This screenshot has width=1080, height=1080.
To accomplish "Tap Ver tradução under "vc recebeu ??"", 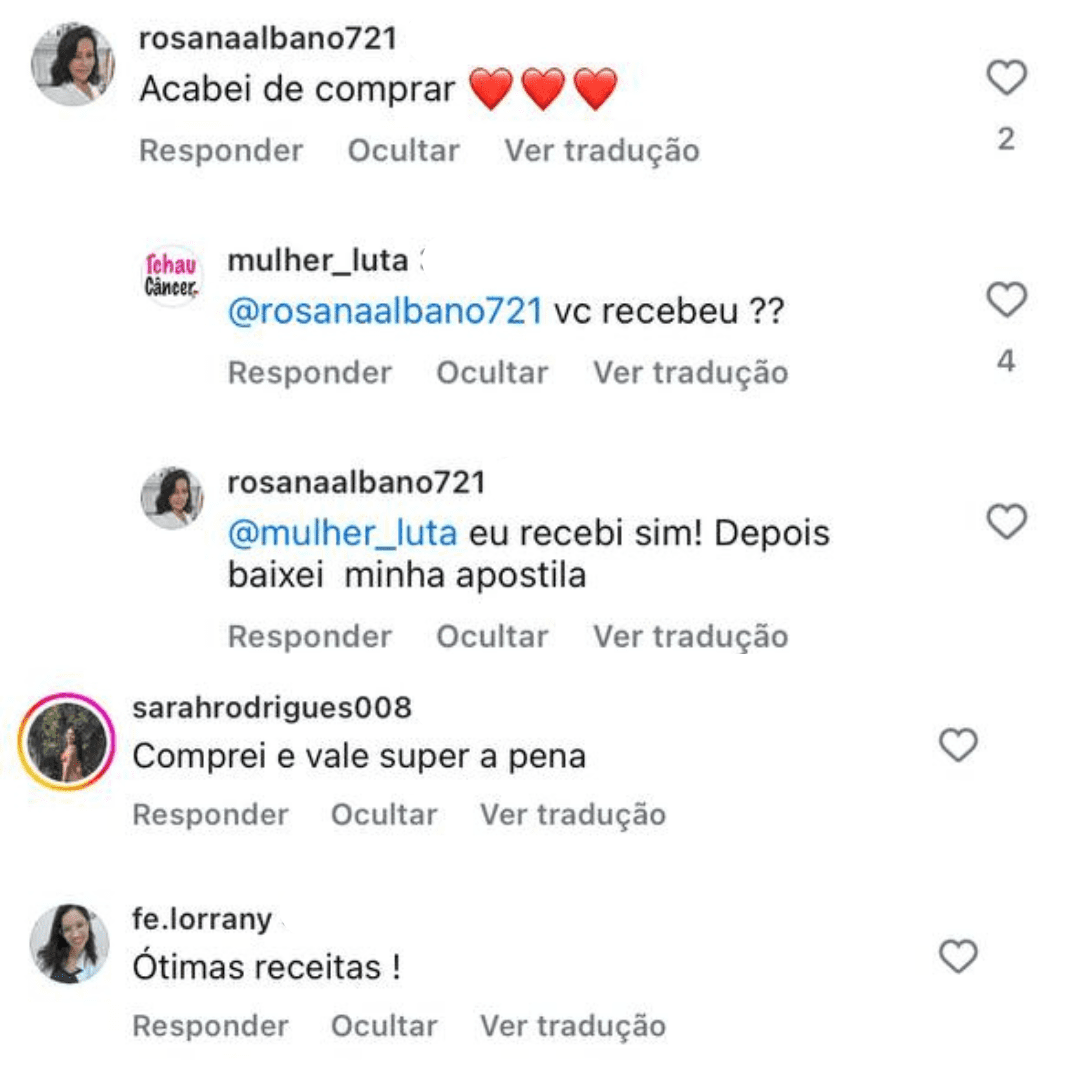I will click(691, 373).
